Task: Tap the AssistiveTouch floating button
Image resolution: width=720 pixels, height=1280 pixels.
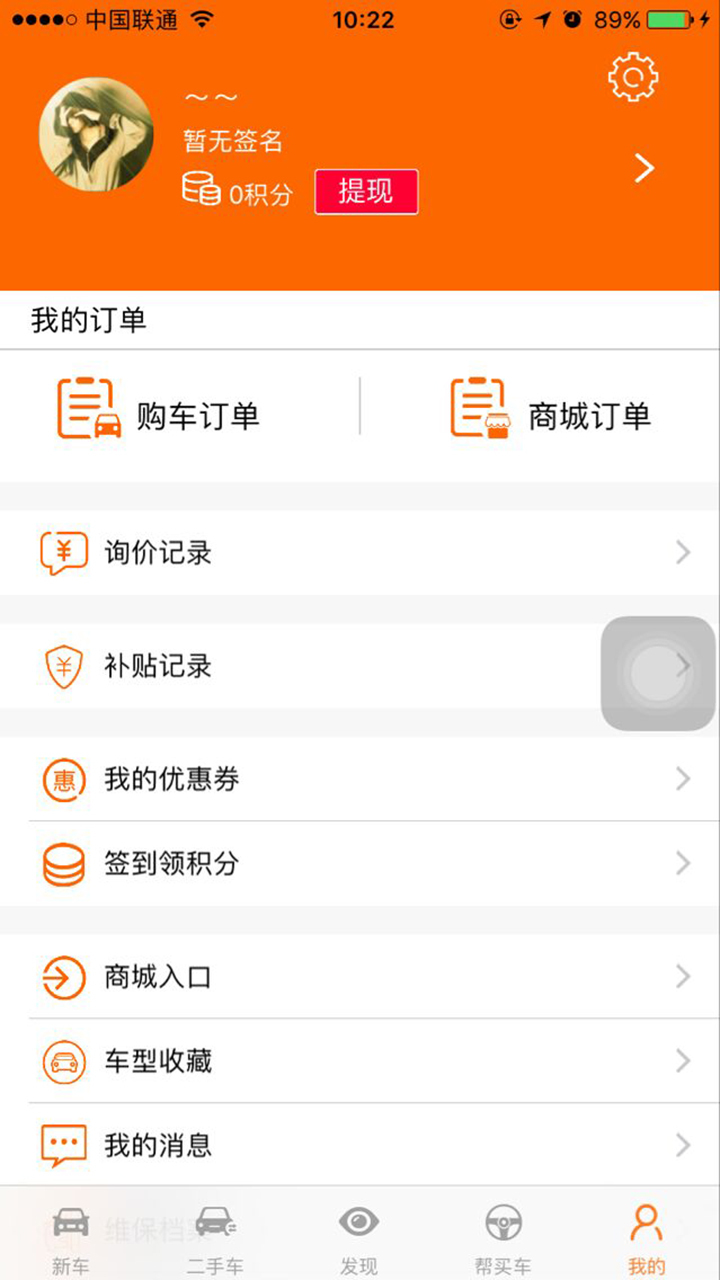Action: (x=657, y=673)
